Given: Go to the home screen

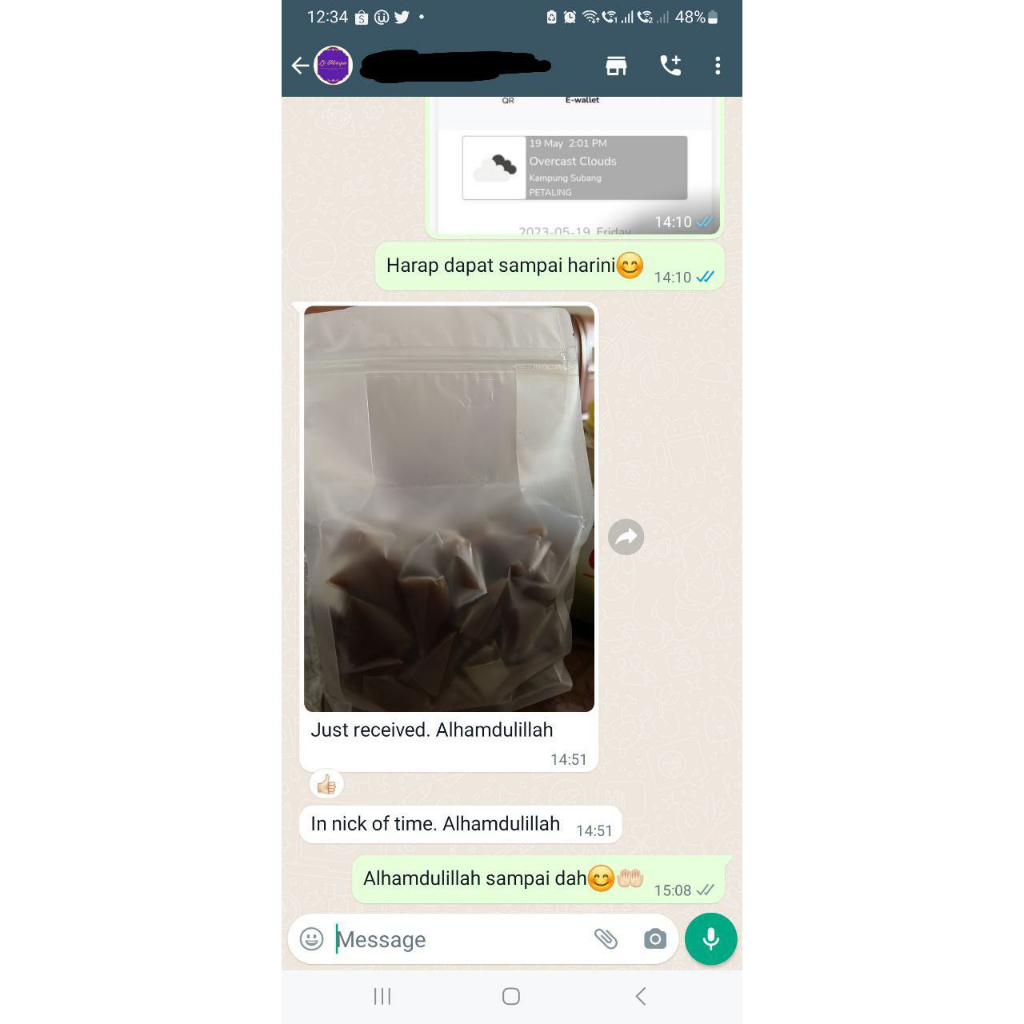Looking at the screenshot, I should (511, 997).
